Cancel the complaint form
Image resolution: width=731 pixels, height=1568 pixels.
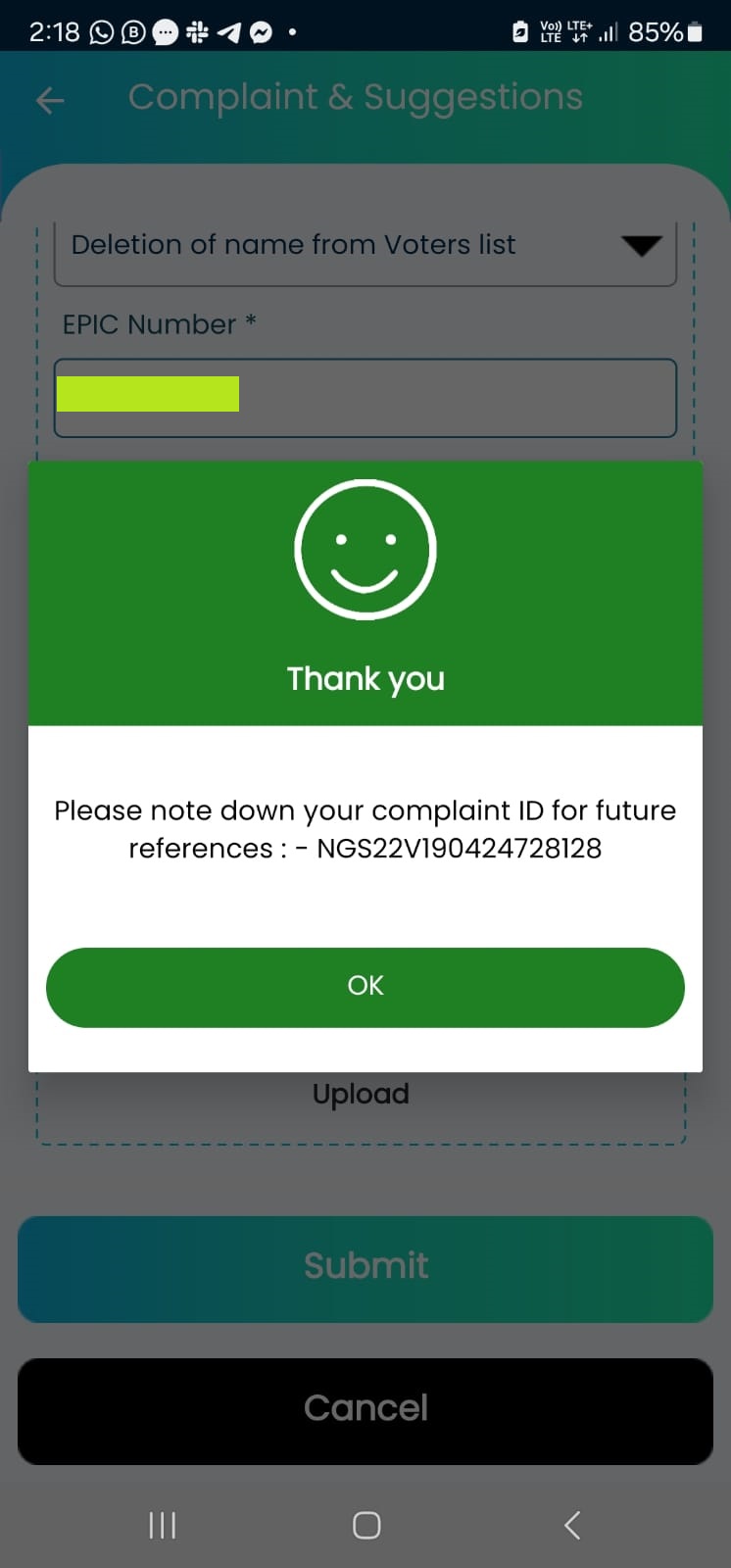[365, 1409]
